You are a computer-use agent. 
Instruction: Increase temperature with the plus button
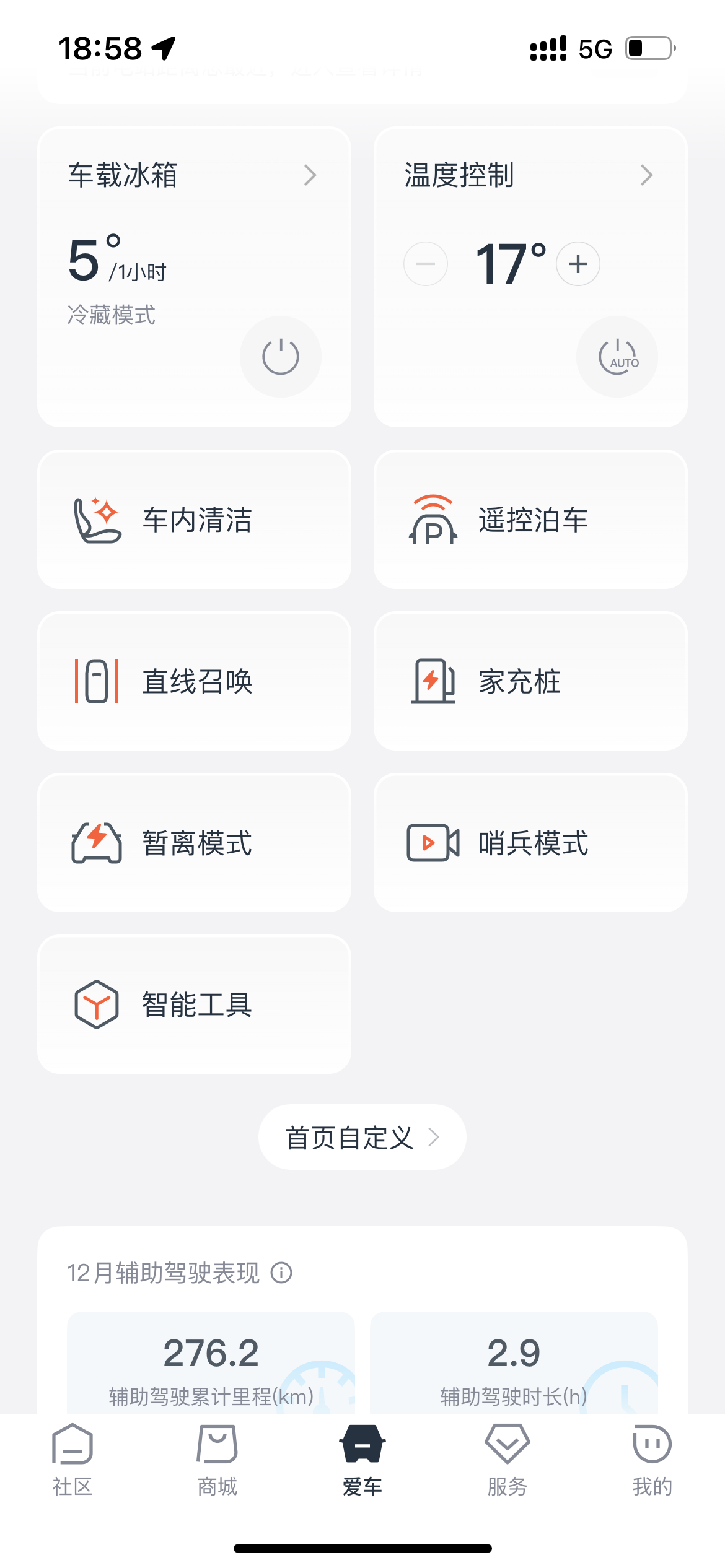point(578,264)
